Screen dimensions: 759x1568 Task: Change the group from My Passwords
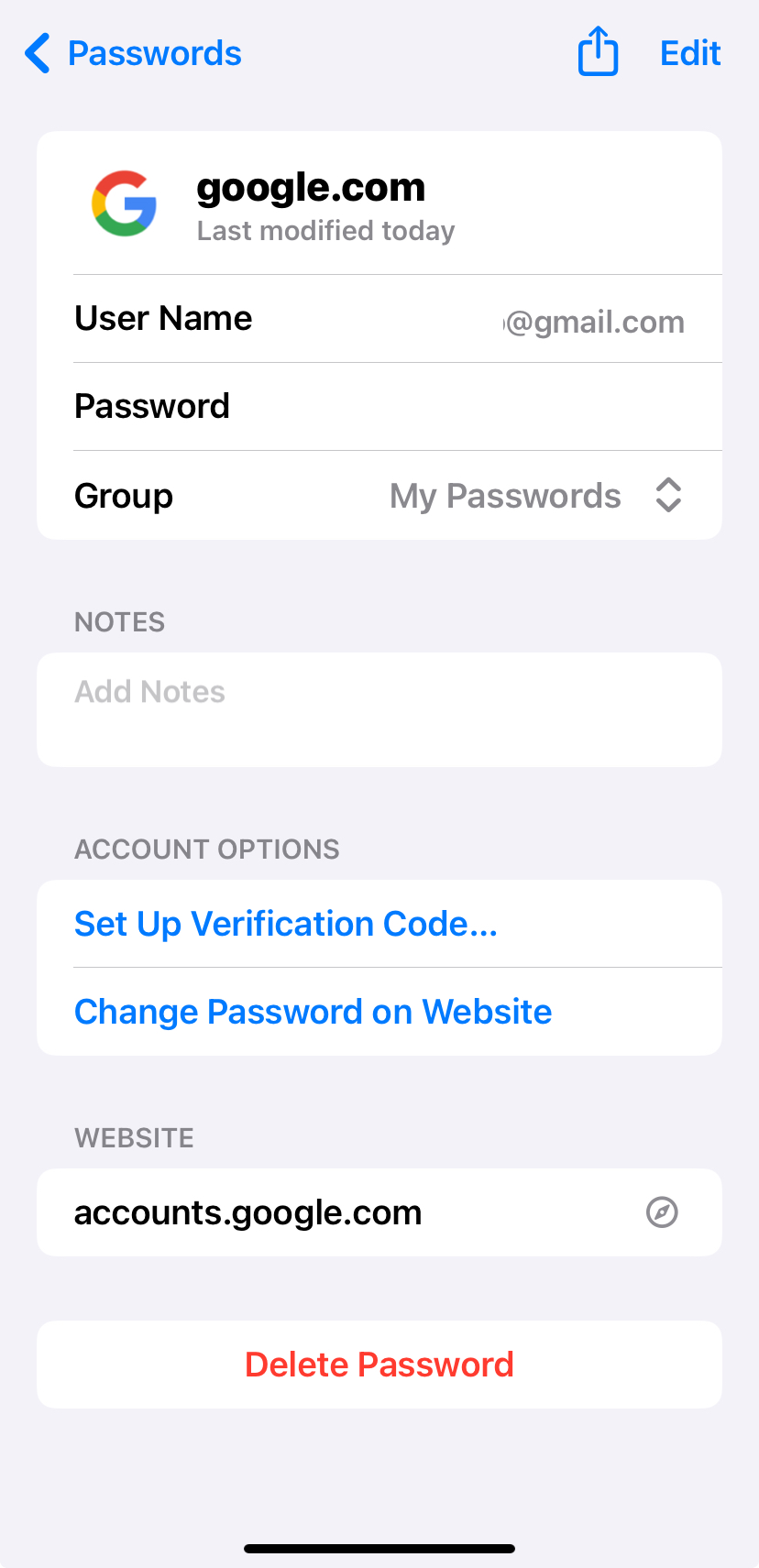(505, 495)
